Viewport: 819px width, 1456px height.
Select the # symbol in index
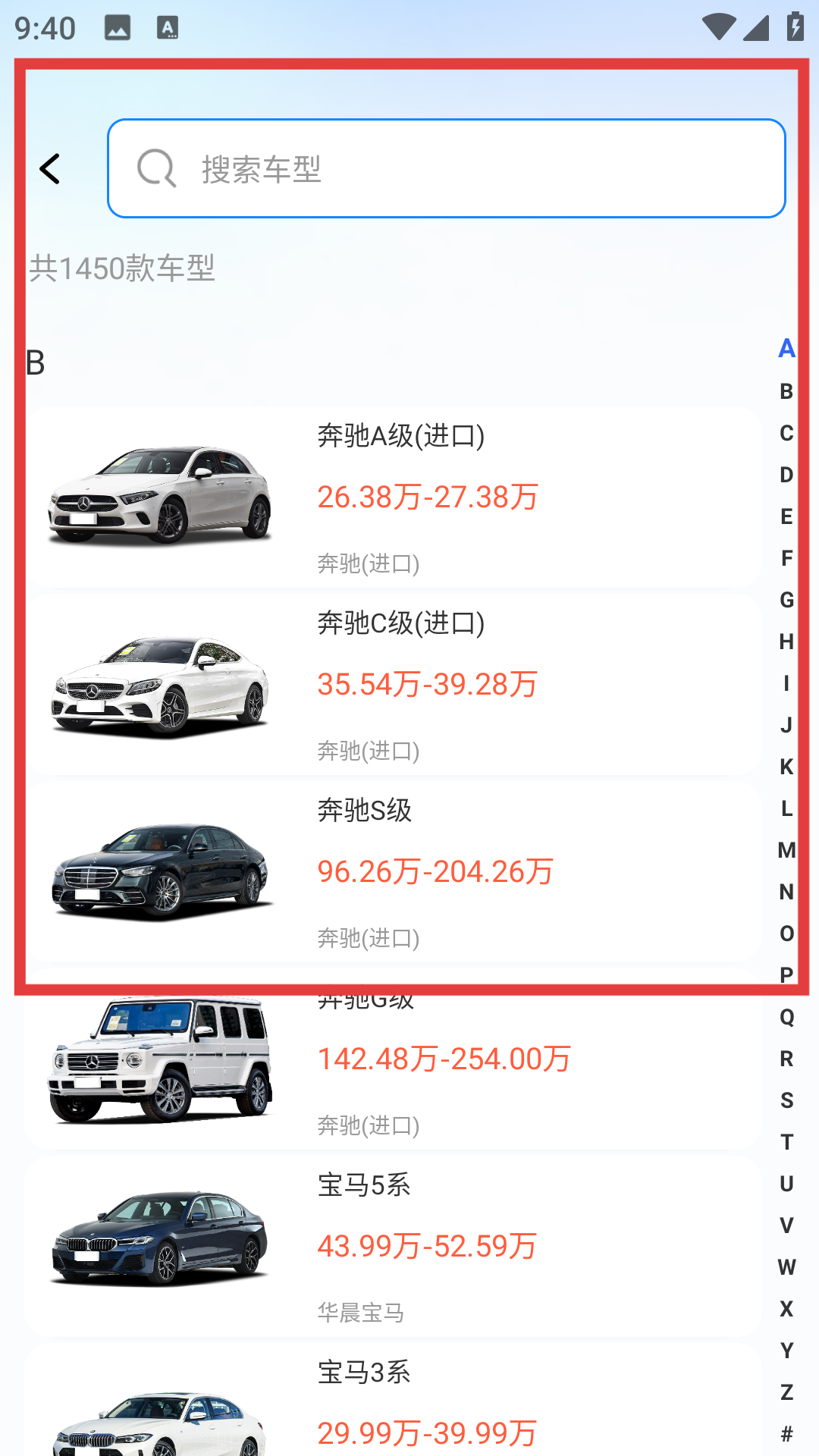click(786, 1434)
